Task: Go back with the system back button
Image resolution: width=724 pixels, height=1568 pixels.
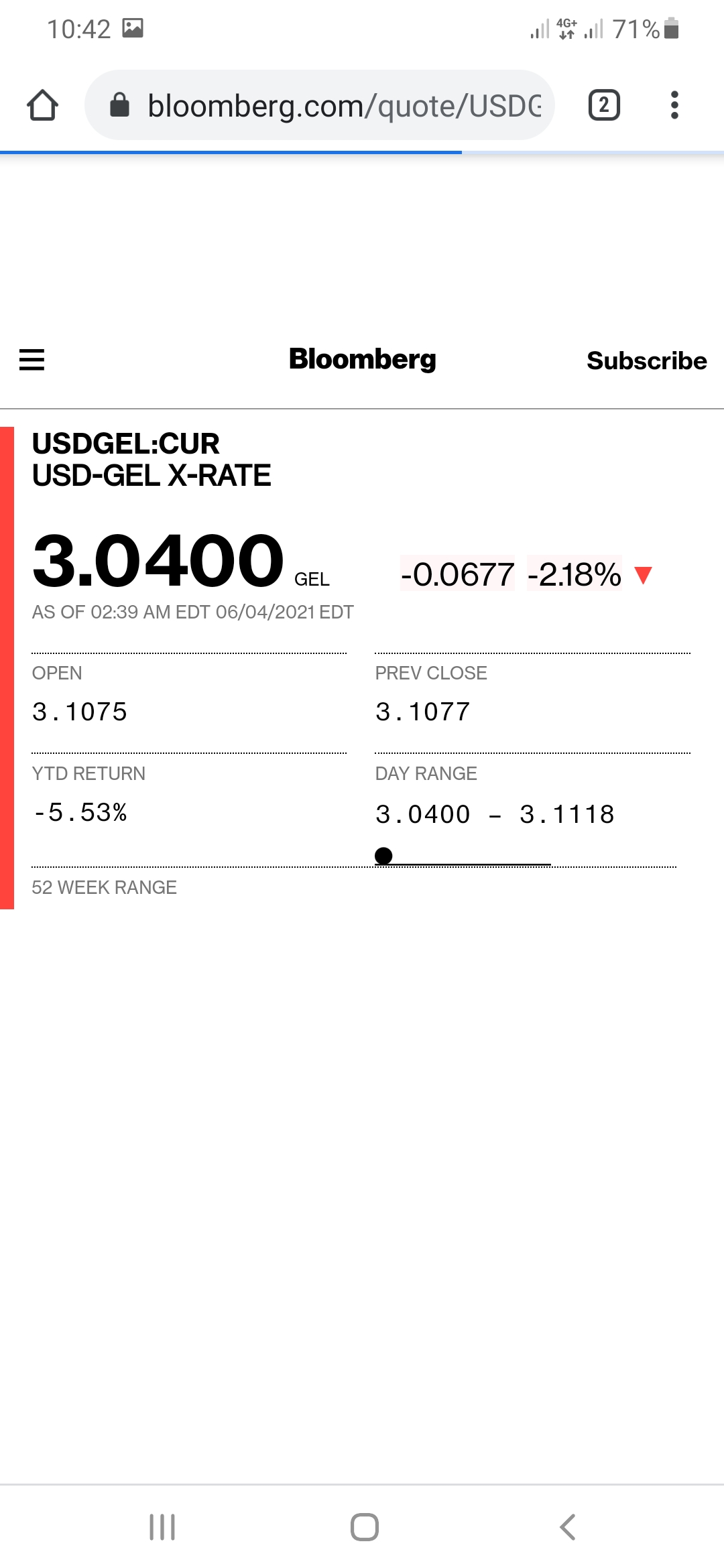Action: pos(567,1527)
